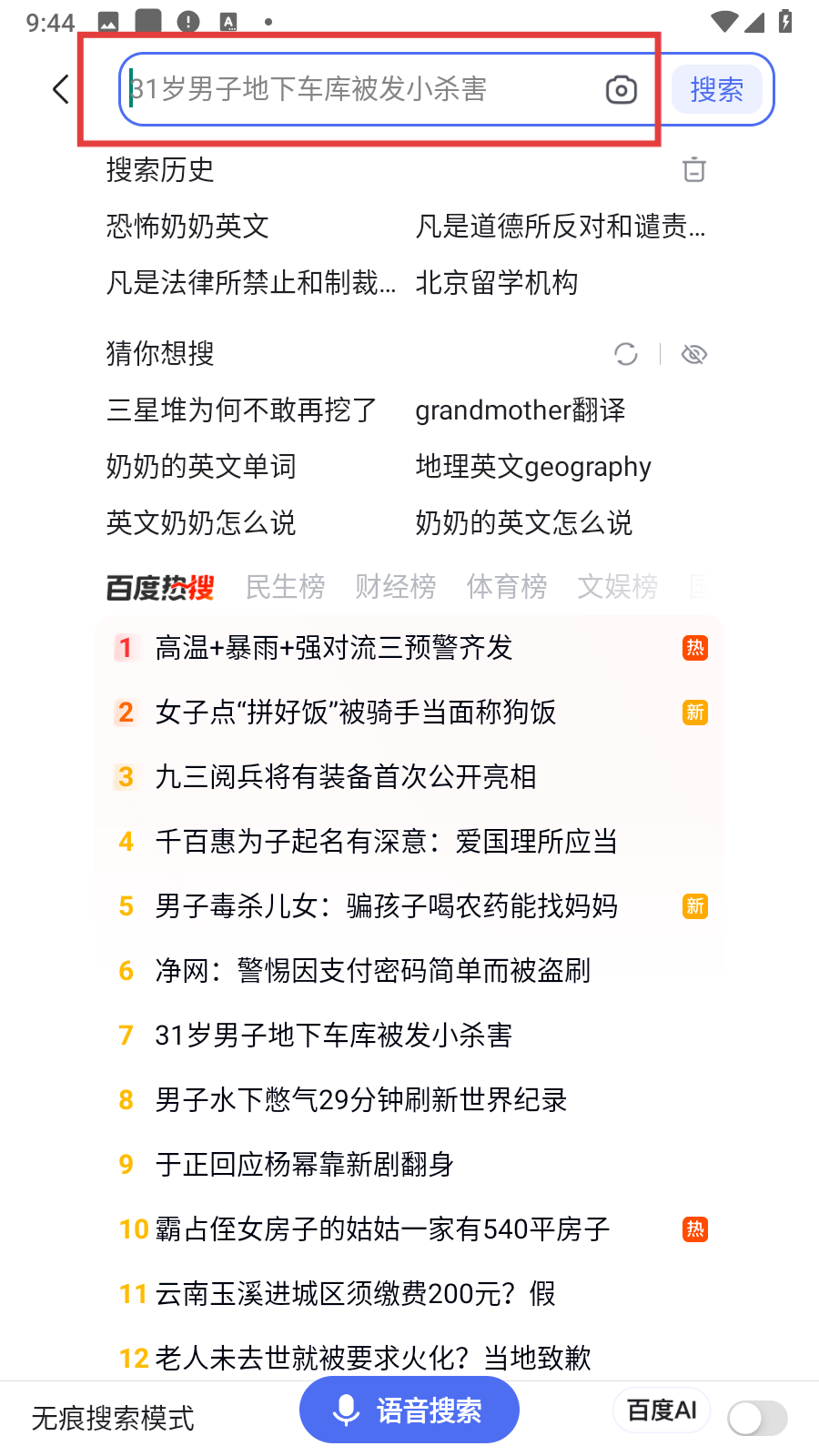The image size is (819, 1456).
Task: Open the 文娱榜 tab
Action: 617,587
